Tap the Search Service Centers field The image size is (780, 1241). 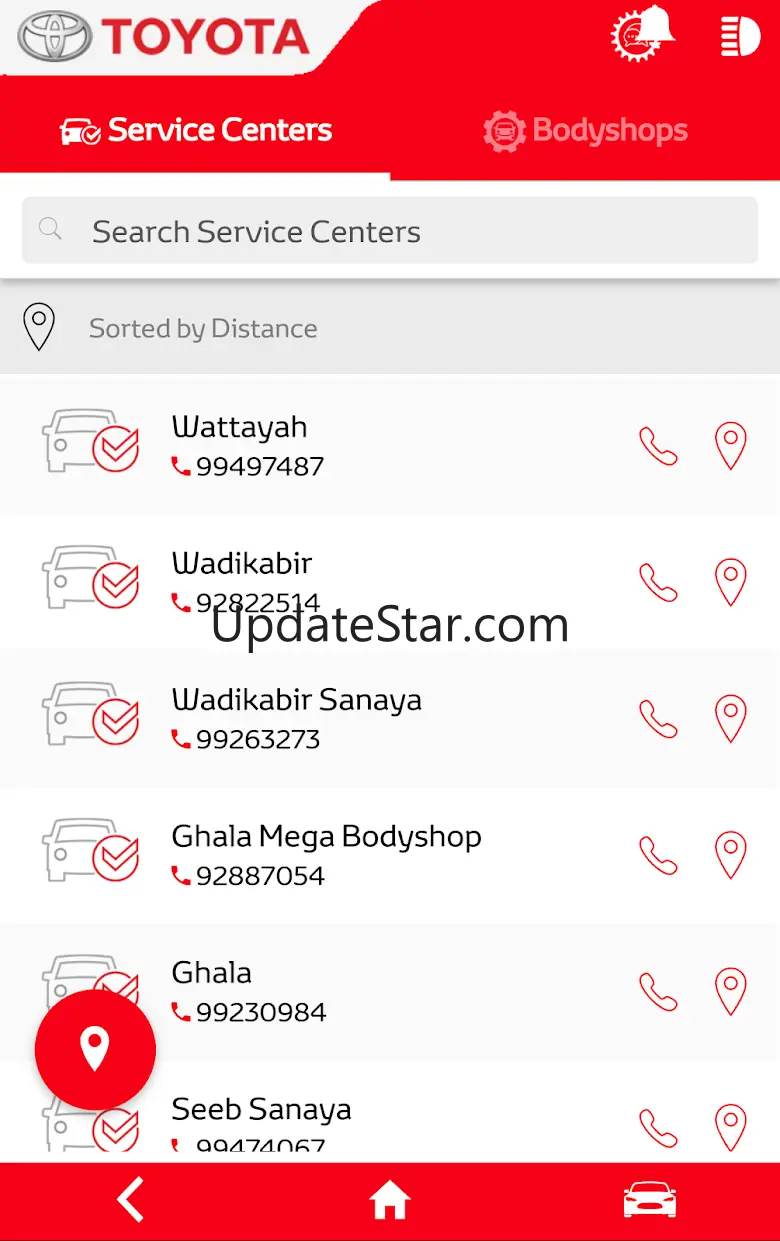coord(390,231)
